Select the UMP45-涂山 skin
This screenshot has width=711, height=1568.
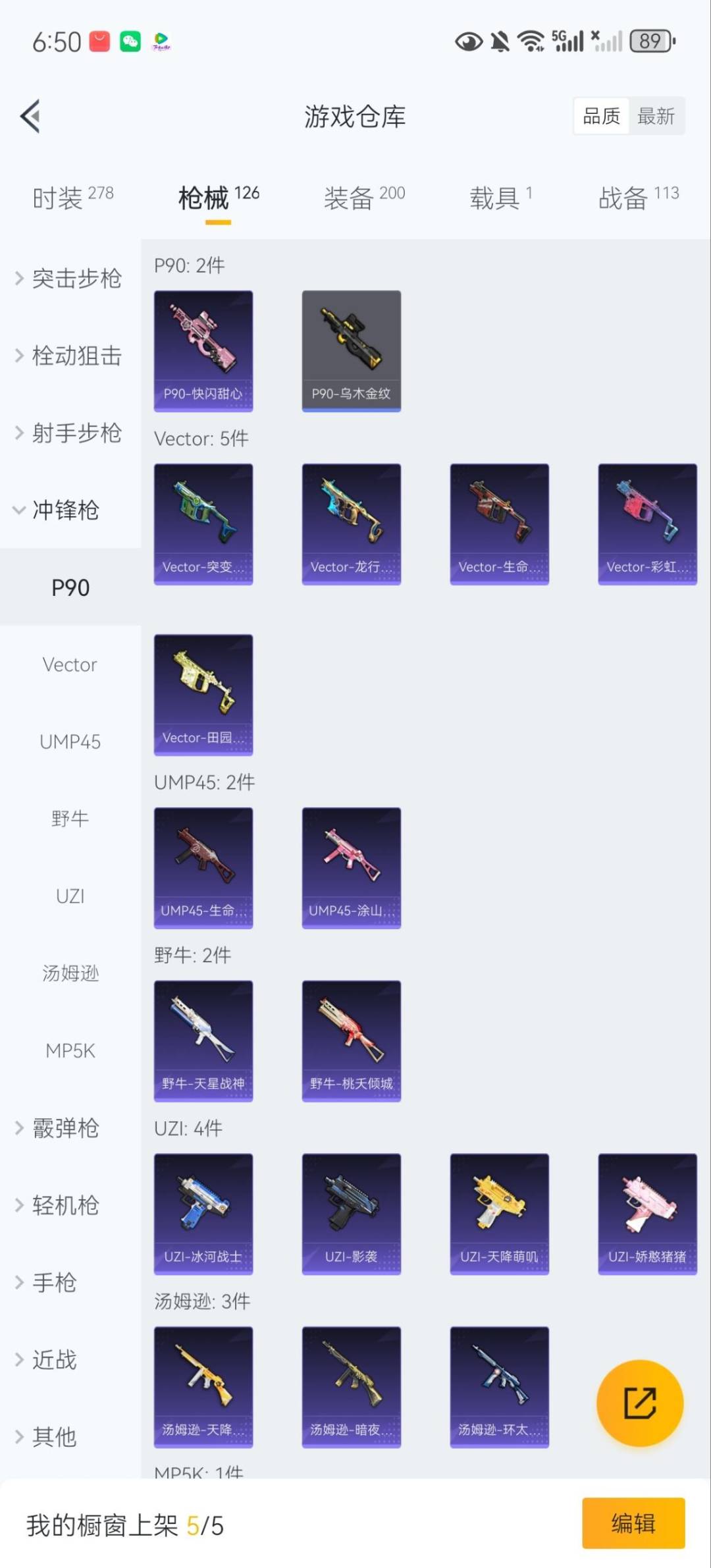[x=351, y=866]
